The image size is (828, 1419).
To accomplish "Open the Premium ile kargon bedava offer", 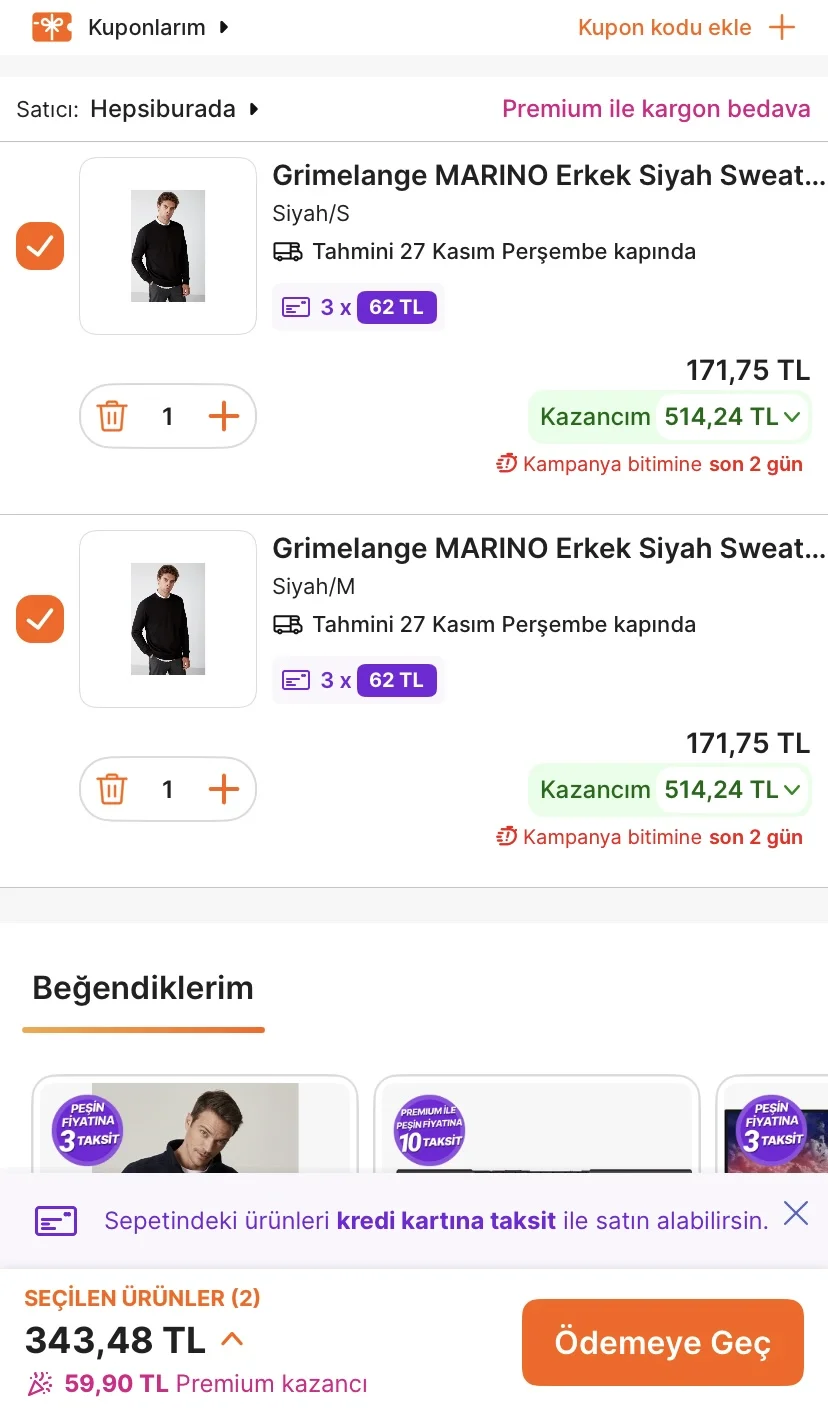I will click(656, 109).
